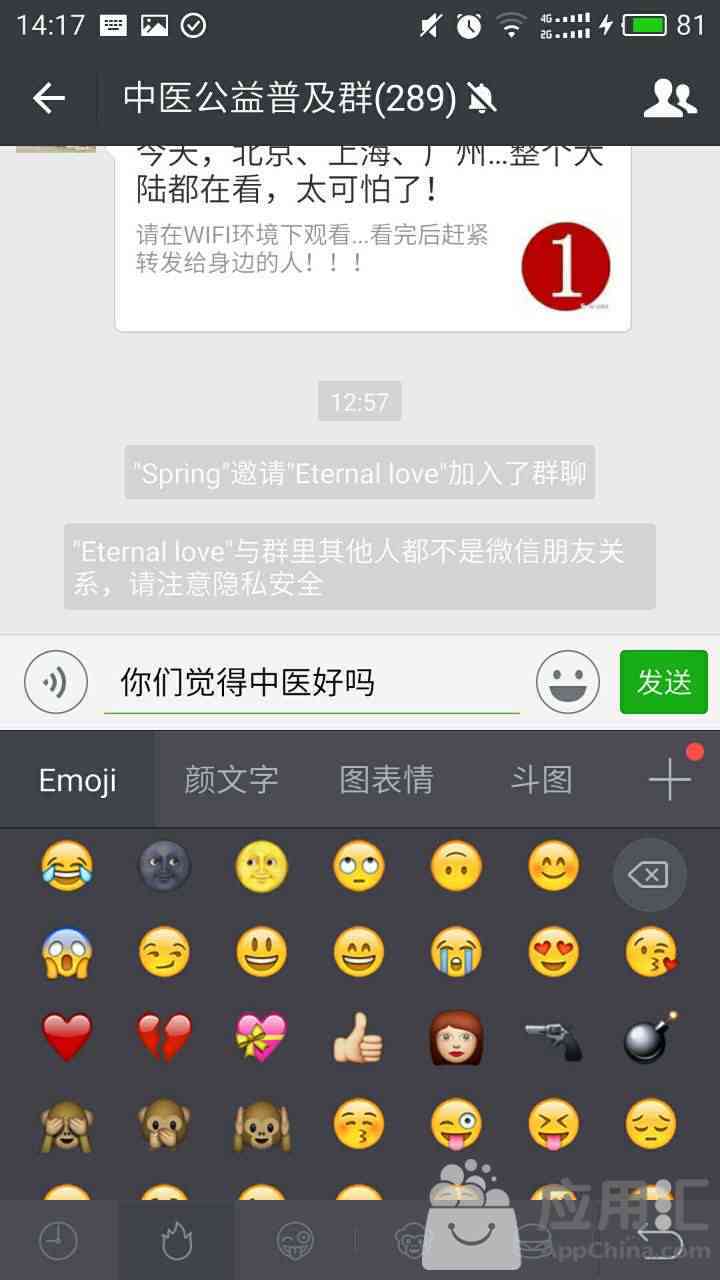The height and width of the screenshot is (1280, 720).
Task: Send the message with 发送
Action: click(663, 682)
